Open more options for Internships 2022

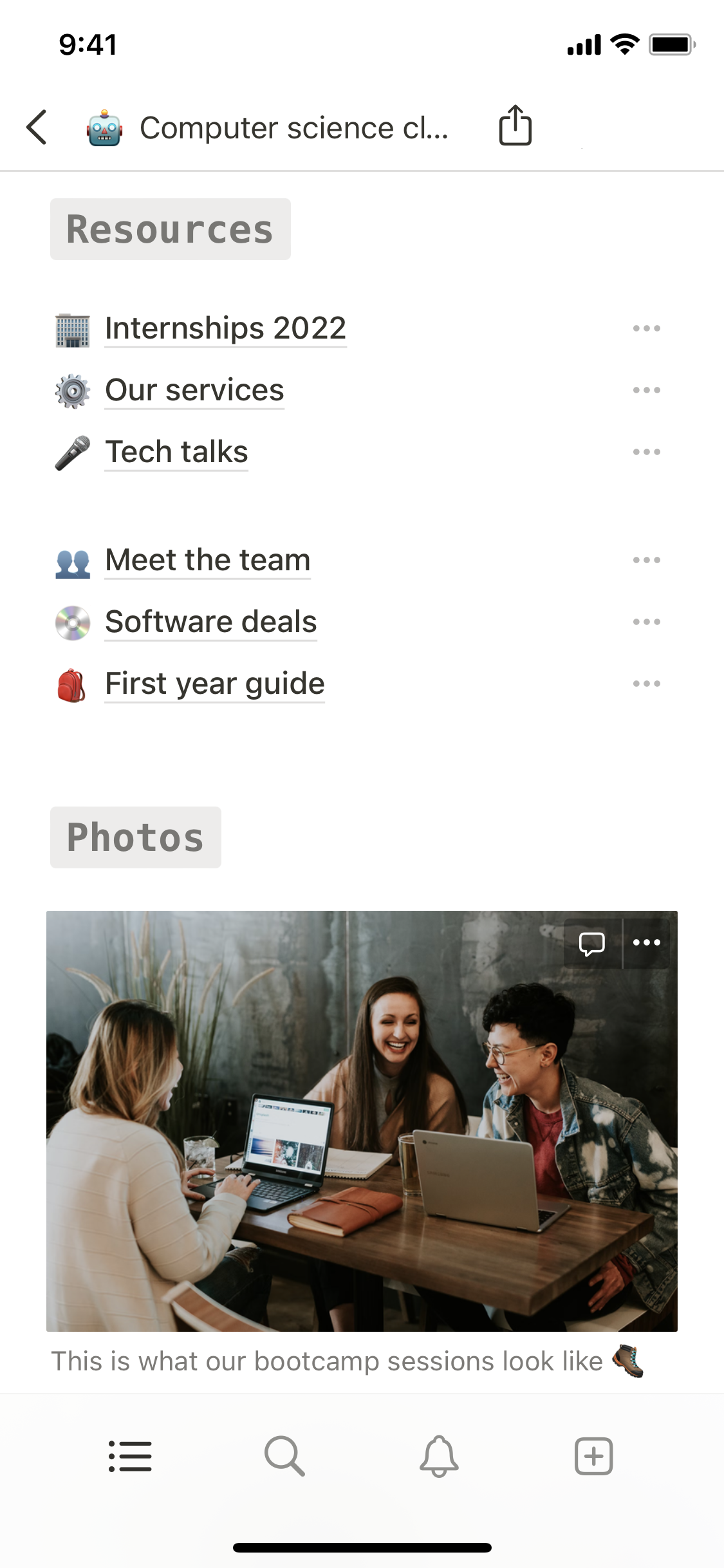pos(646,328)
